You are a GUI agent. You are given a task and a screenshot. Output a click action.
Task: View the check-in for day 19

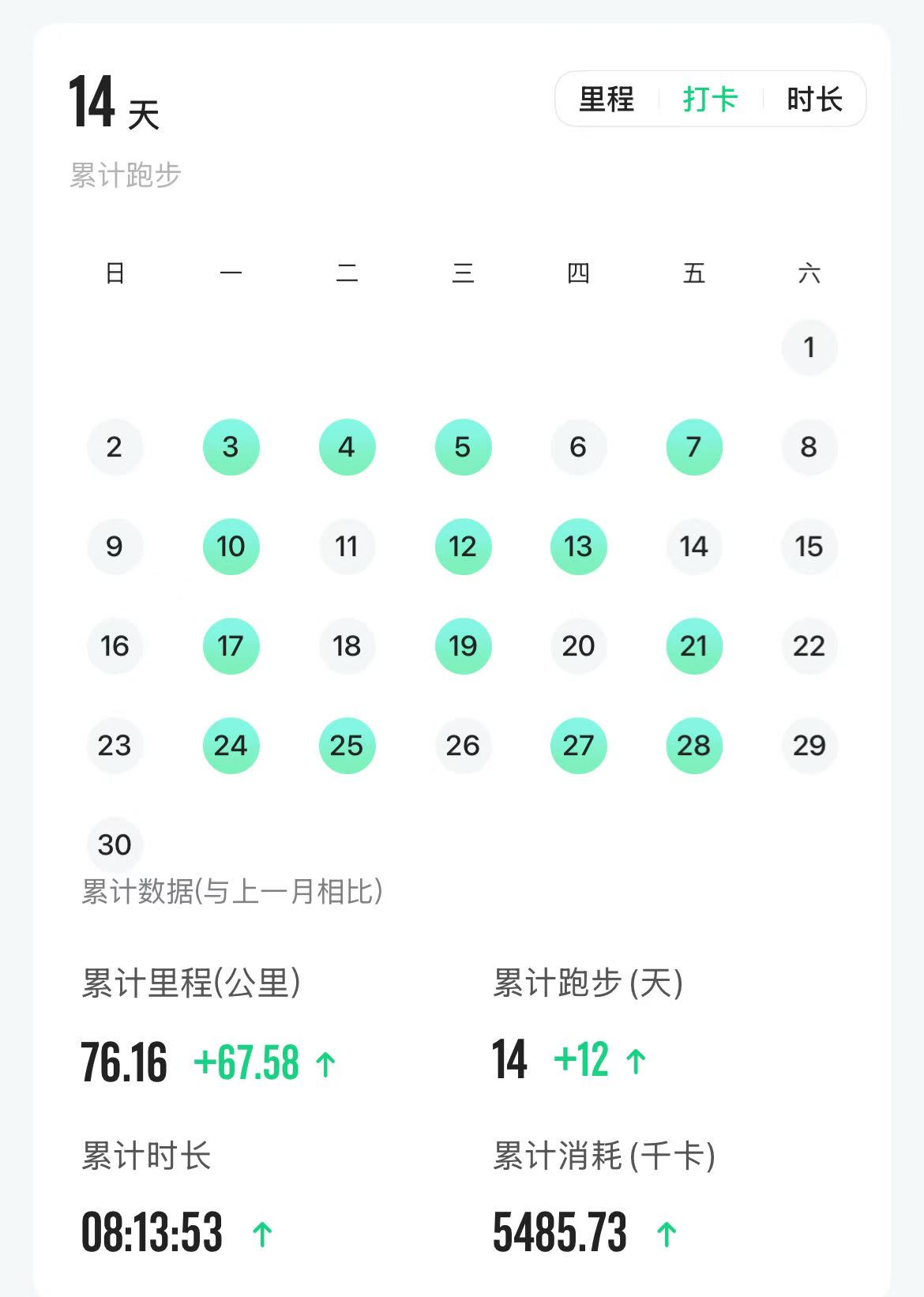pos(463,646)
